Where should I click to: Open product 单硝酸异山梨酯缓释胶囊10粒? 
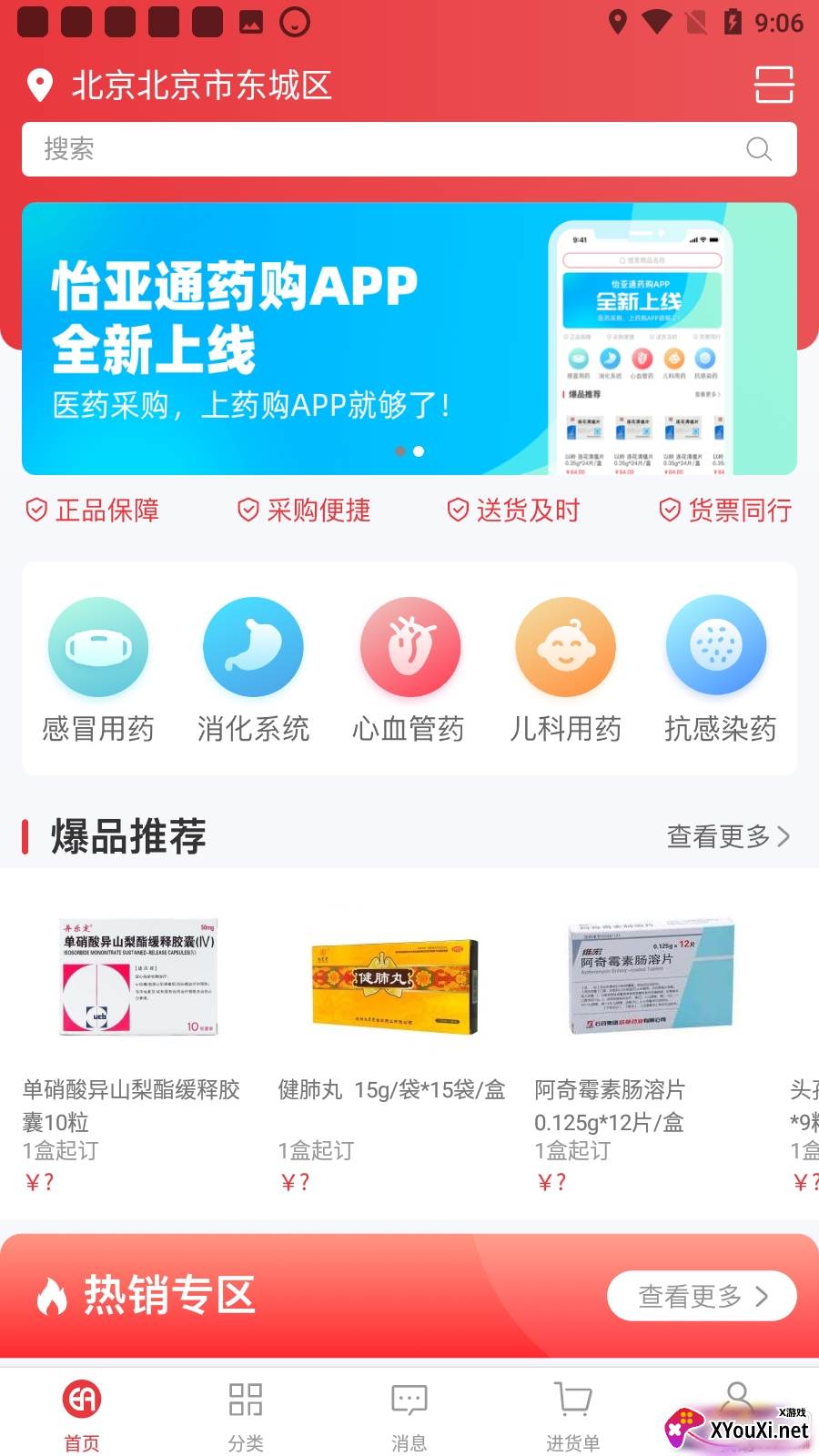[138, 1046]
